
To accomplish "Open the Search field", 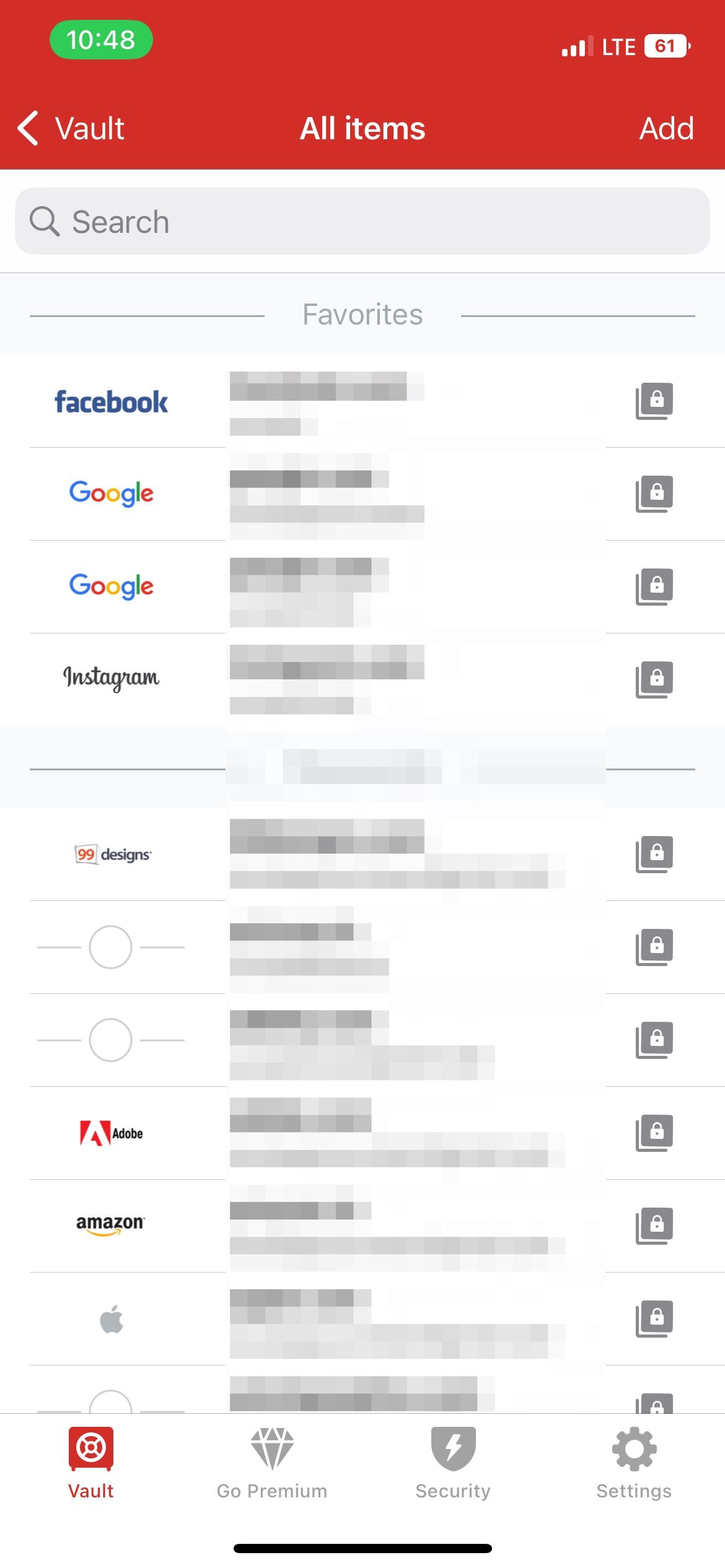I will click(362, 221).
